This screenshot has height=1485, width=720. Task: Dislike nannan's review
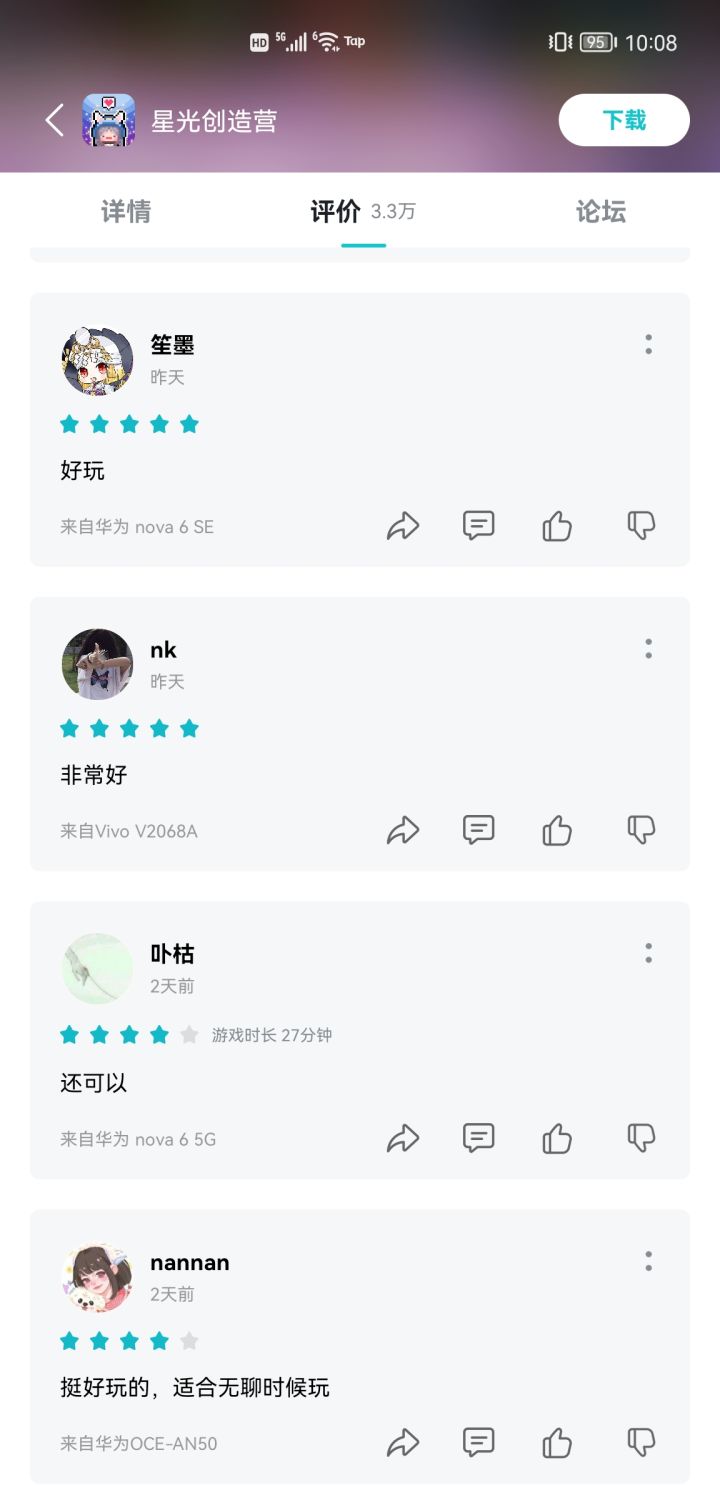click(641, 1442)
